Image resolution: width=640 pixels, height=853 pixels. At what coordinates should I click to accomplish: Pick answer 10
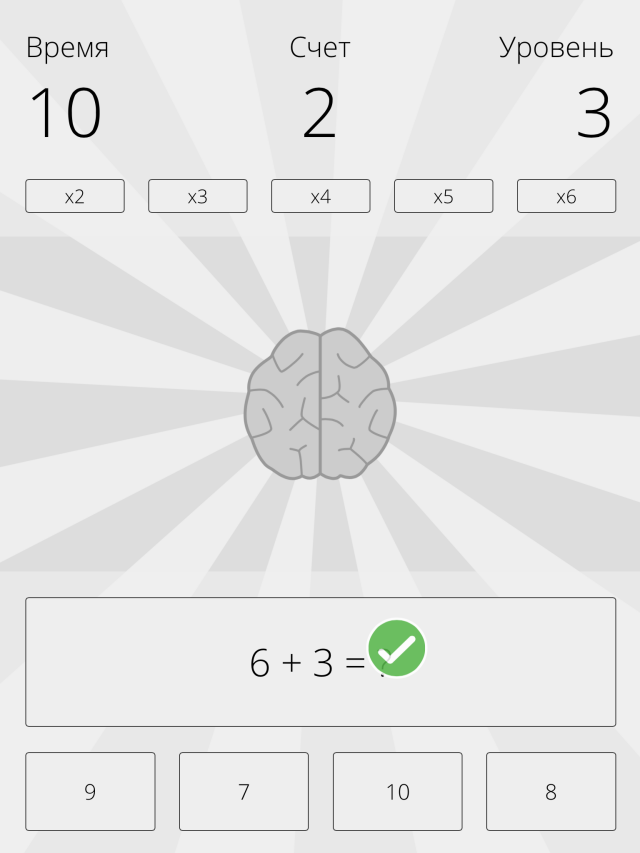(397, 791)
